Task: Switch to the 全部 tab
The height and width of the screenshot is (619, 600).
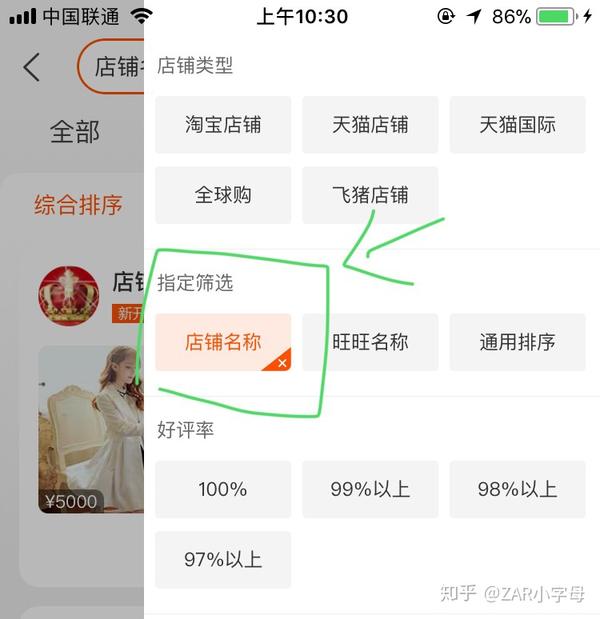Action: coord(75,132)
